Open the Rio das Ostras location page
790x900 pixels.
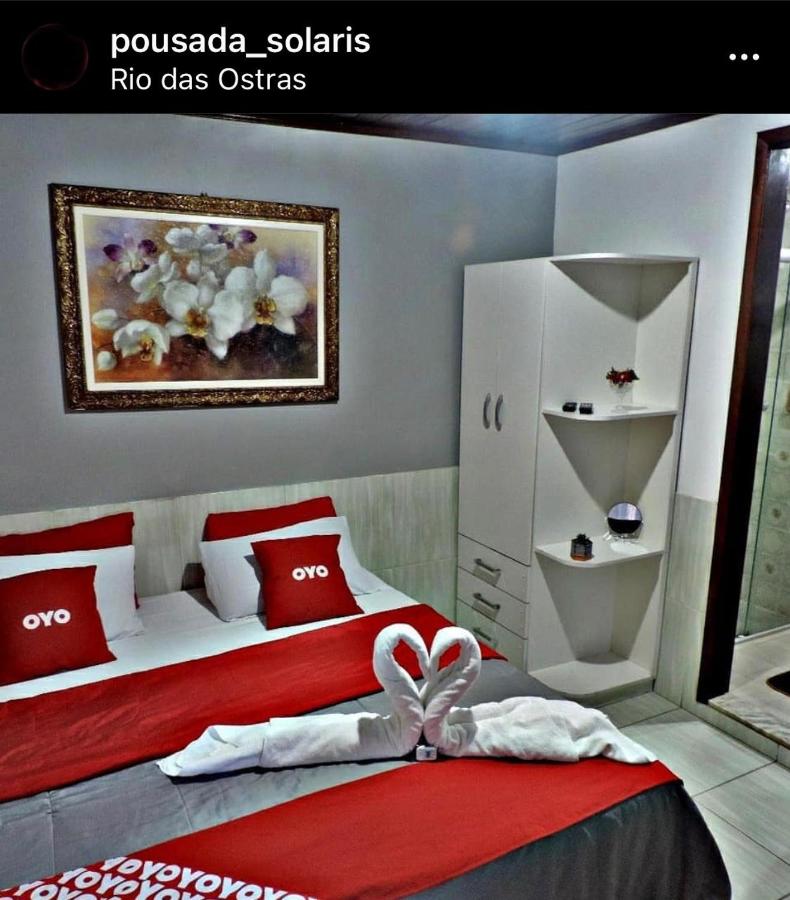click(208, 80)
